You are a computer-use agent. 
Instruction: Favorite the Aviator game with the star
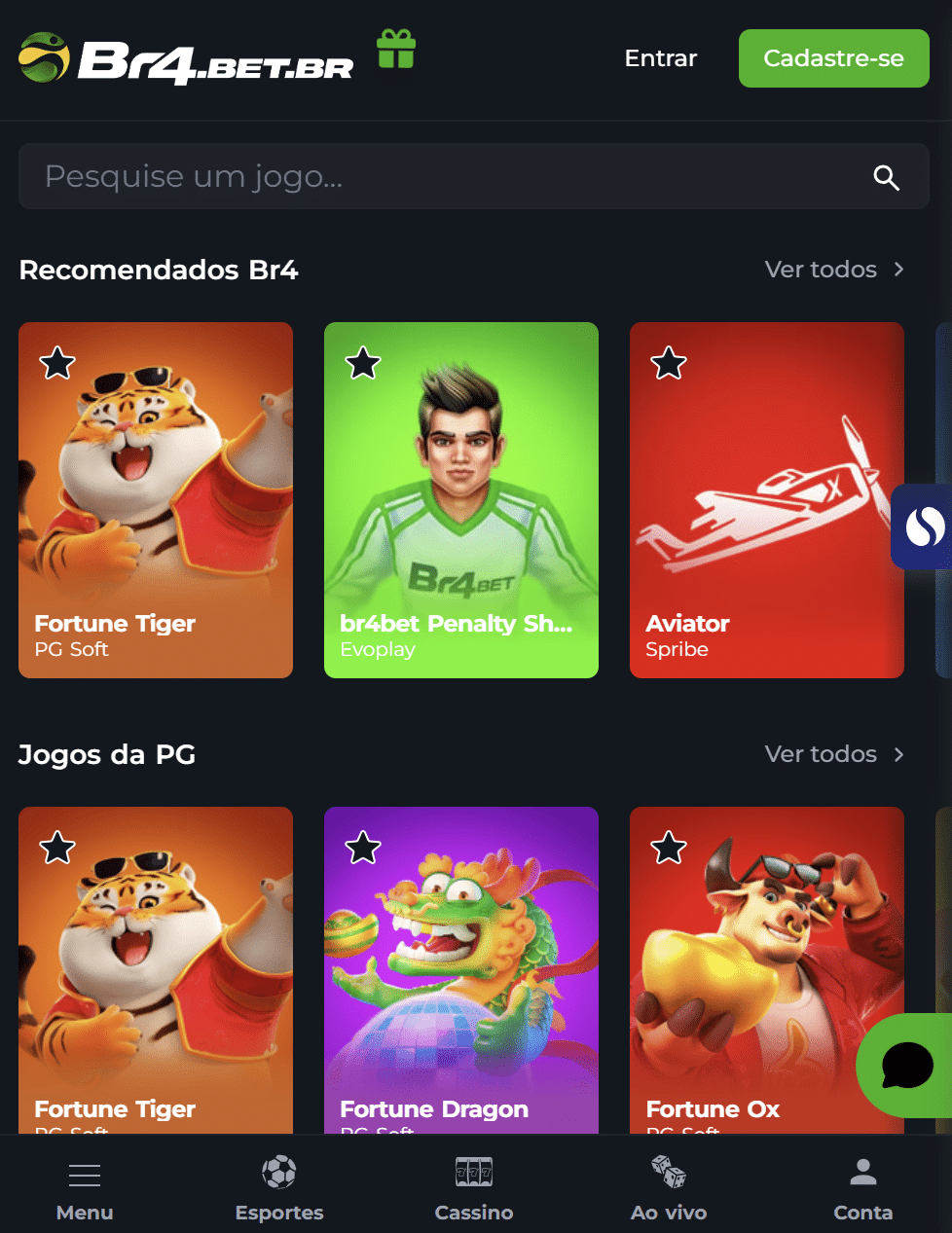[x=668, y=363]
